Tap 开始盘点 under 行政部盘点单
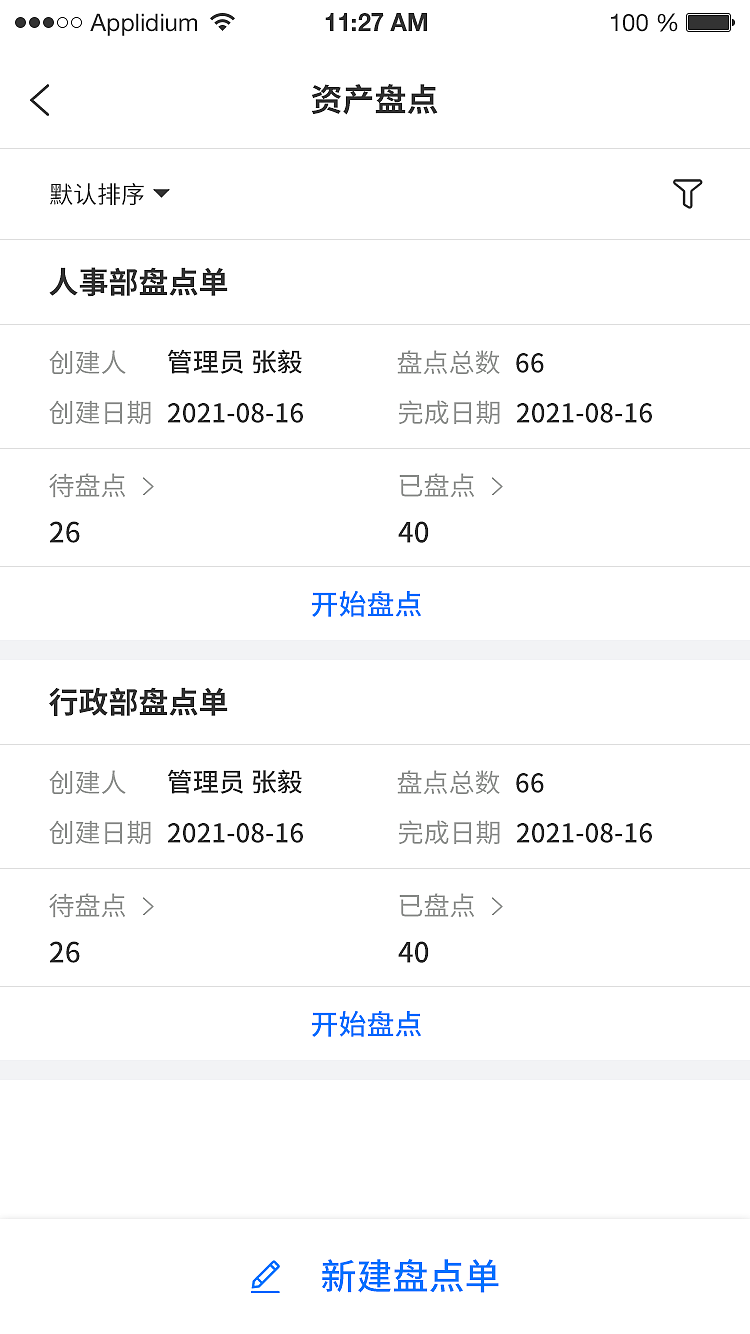 366,1024
